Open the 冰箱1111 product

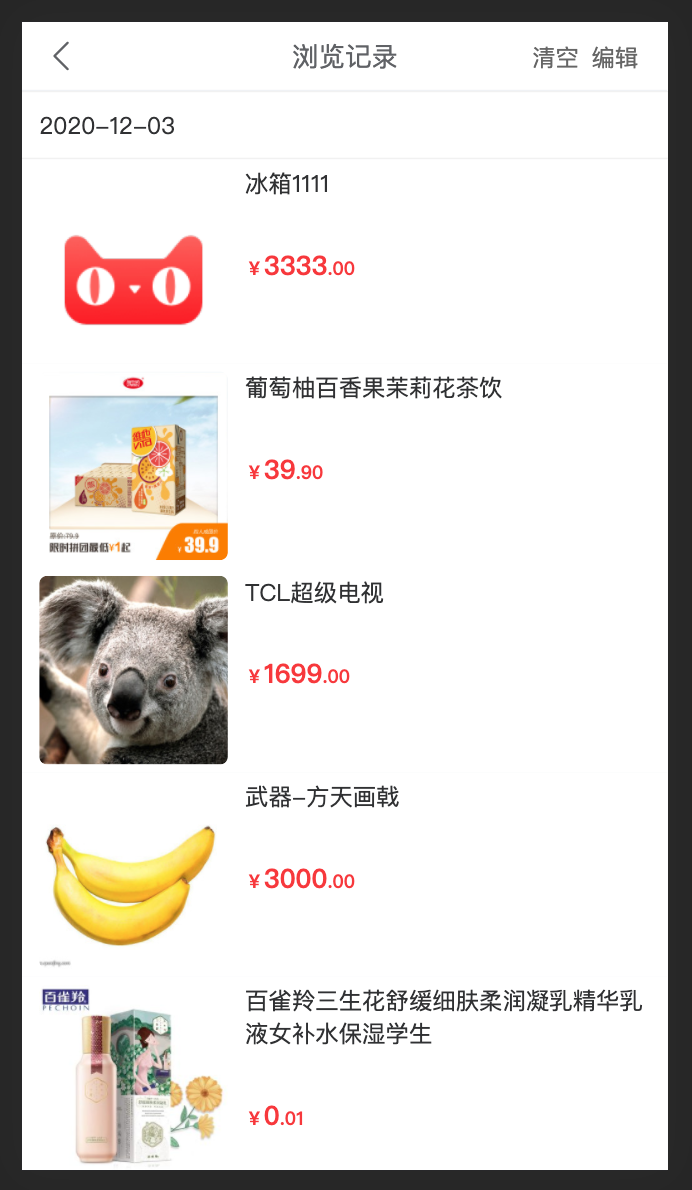pyautogui.click(x=287, y=184)
